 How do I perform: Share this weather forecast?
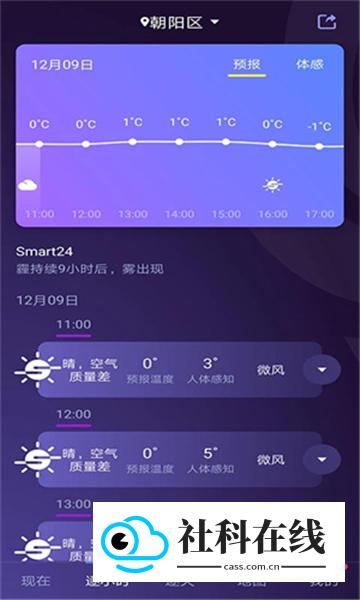tap(327, 22)
